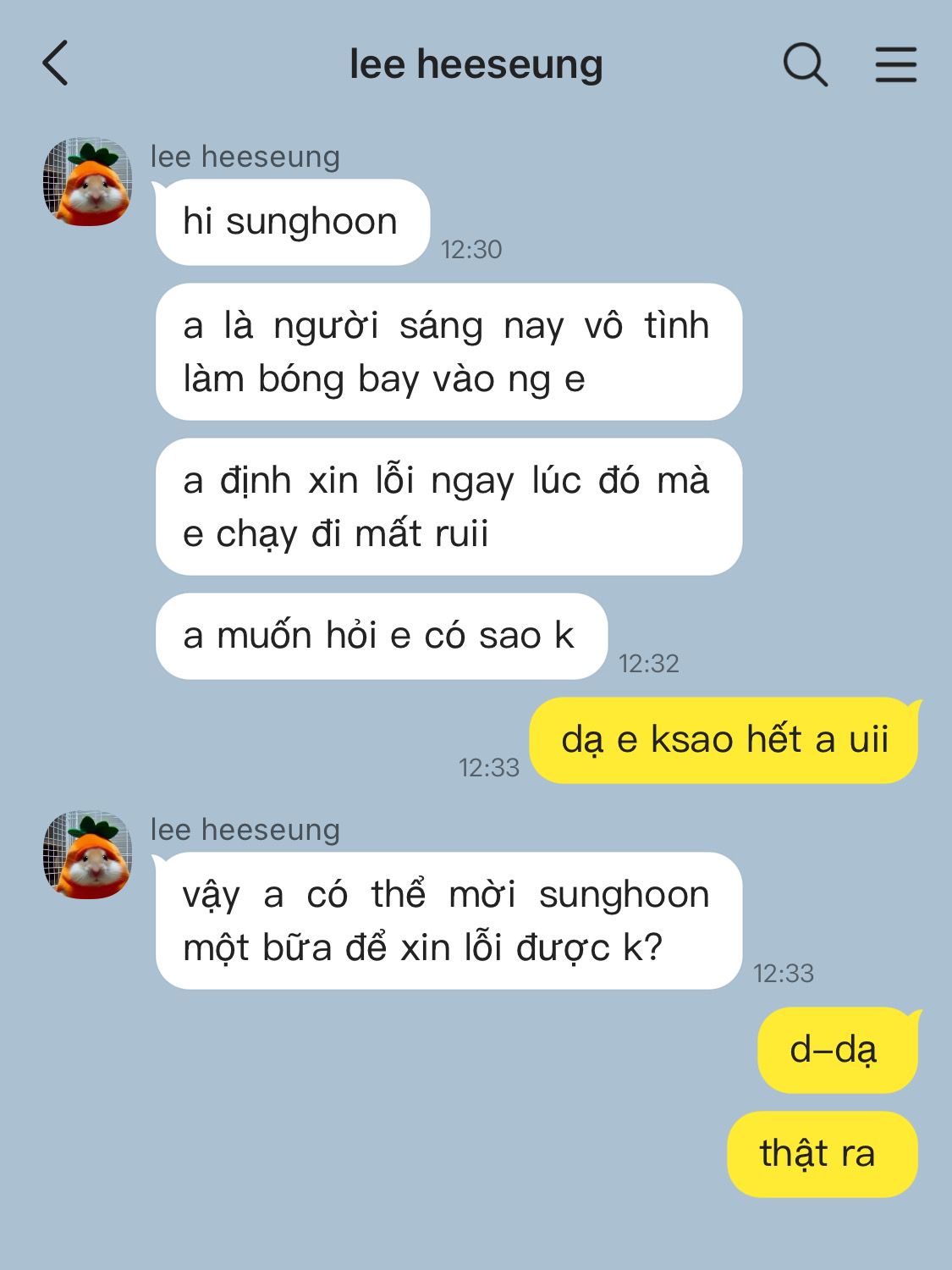Open lee heeseung's profile picture beside "hi sunghoon"
This screenshot has height=1270, width=952.
(x=87, y=182)
